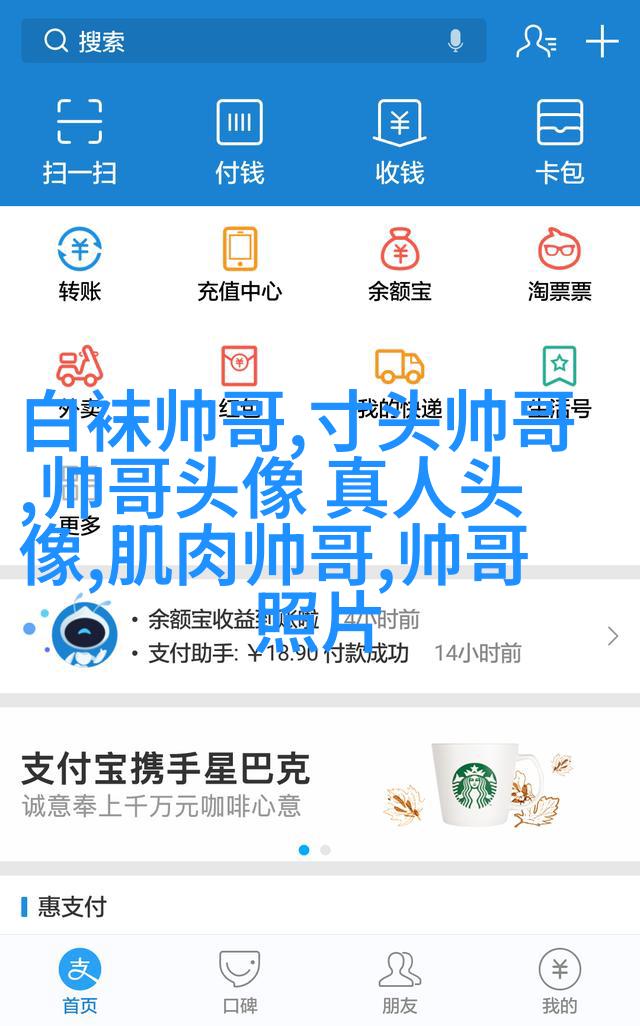Select the 首页 home tab

(x=80, y=980)
